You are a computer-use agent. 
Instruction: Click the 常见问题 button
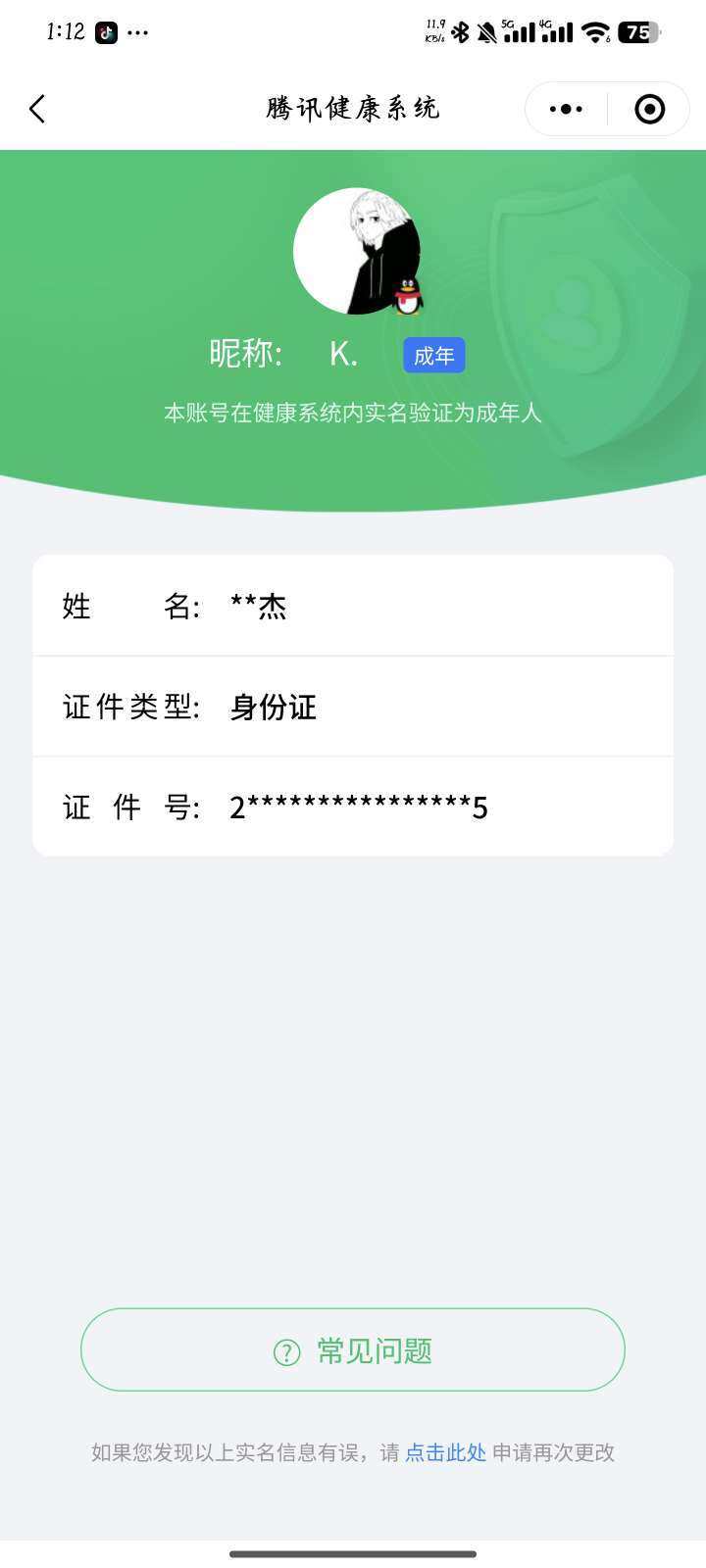(353, 1349)
